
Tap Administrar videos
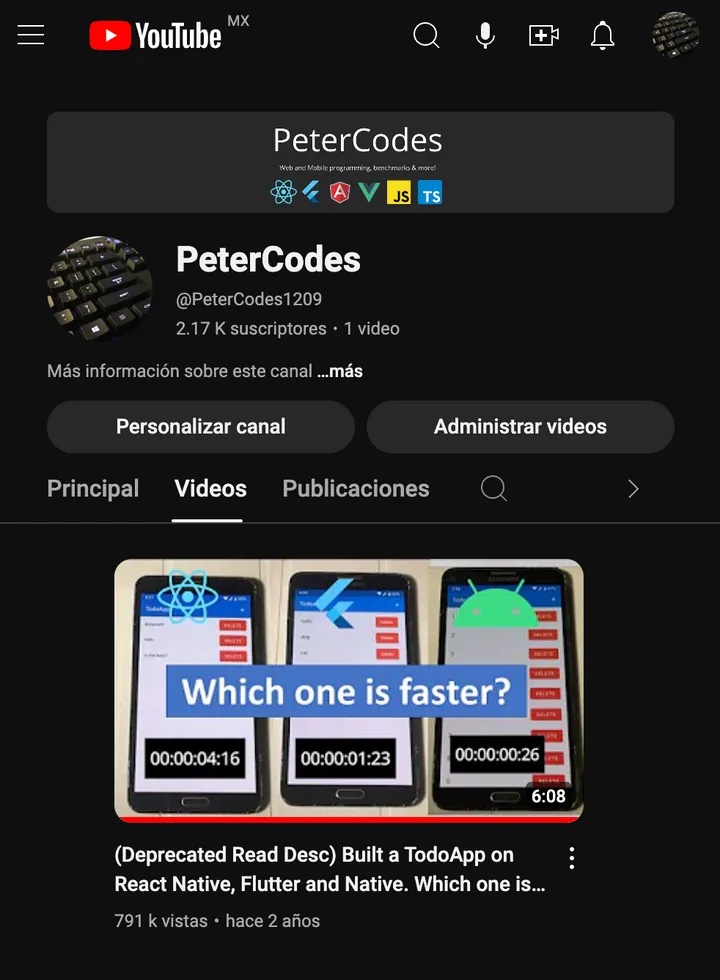coord(520,427)
